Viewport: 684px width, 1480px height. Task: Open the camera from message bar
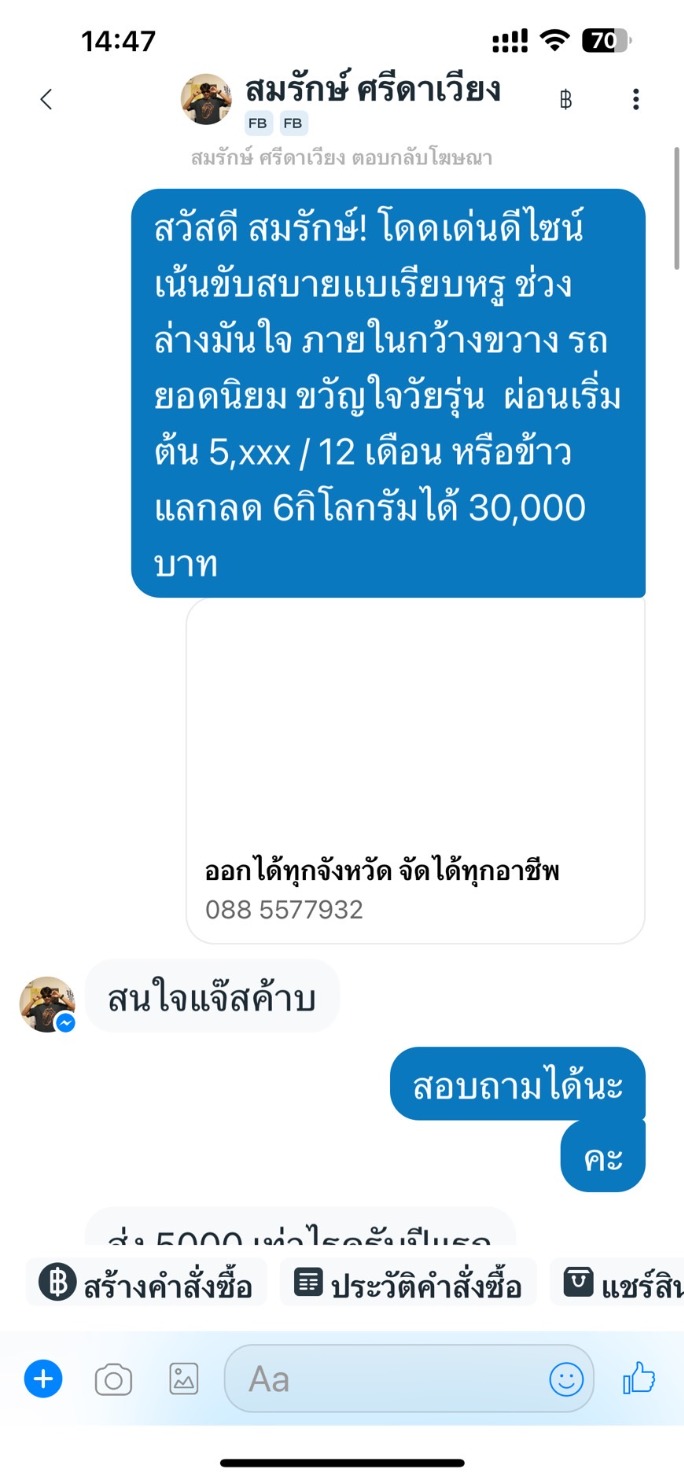(113, 1381)
